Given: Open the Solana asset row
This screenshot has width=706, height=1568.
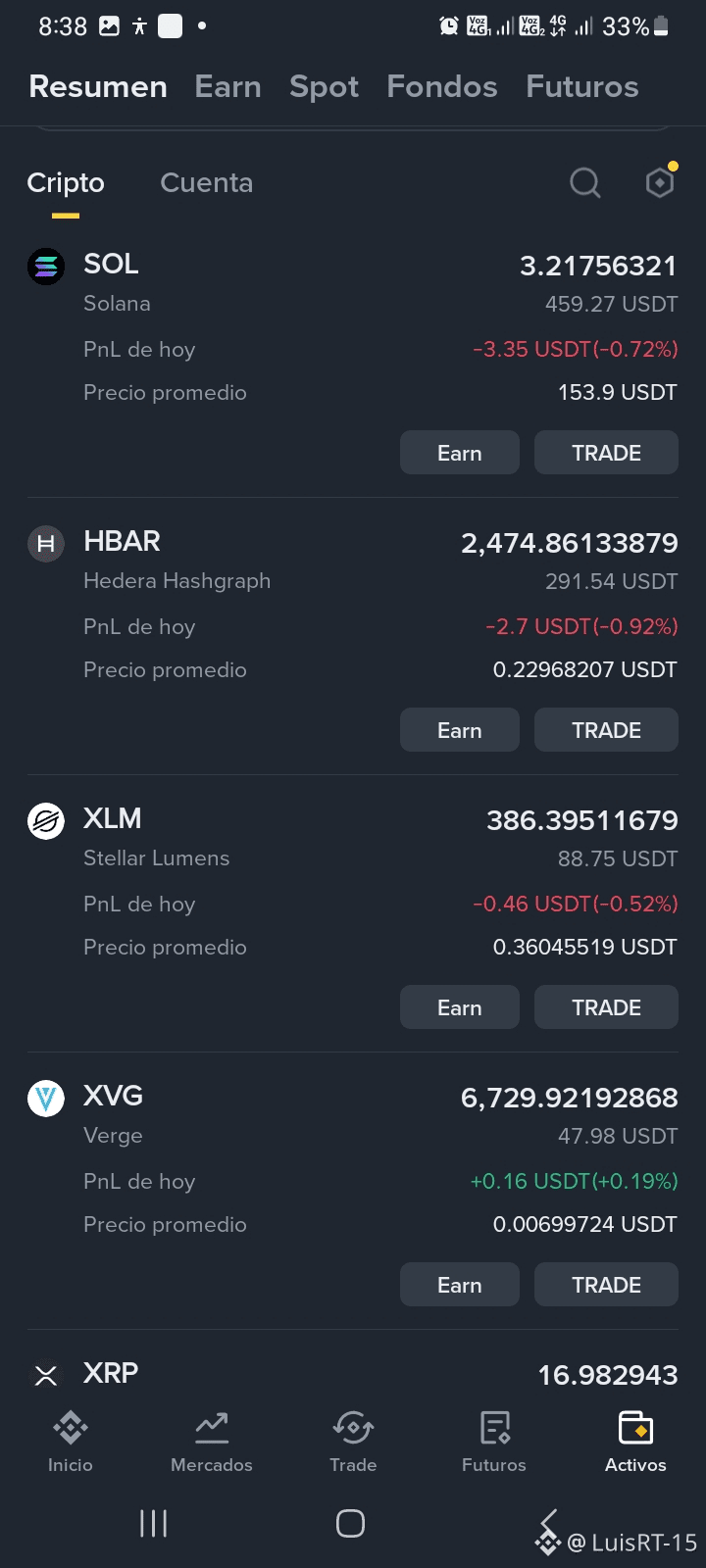Looking at the screenshot, I should pos(294,284).
